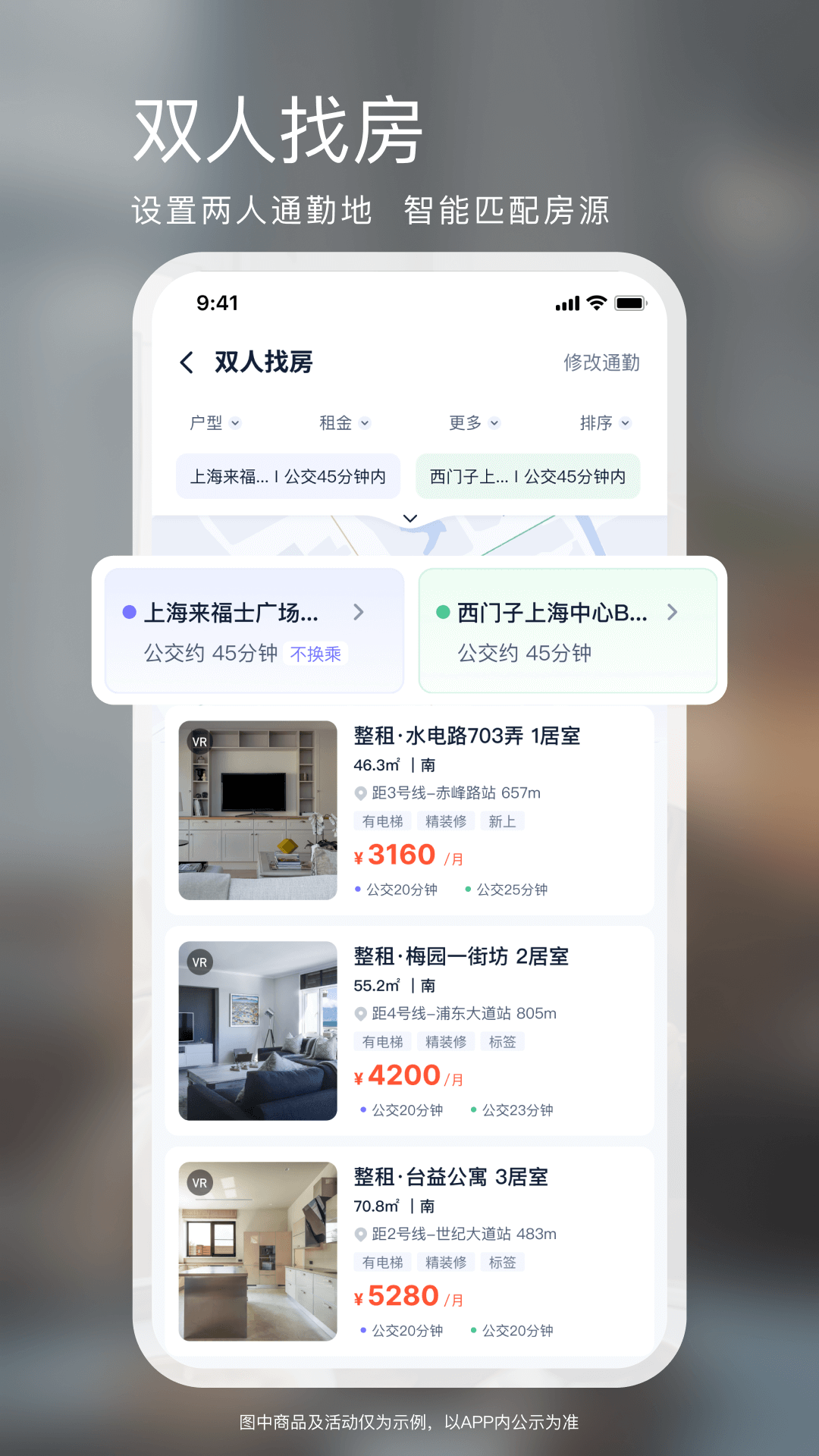Collapse the map using the chevron
This screenshot has width=819, height=1456.
pyautogui.click(x=409, y=517)
